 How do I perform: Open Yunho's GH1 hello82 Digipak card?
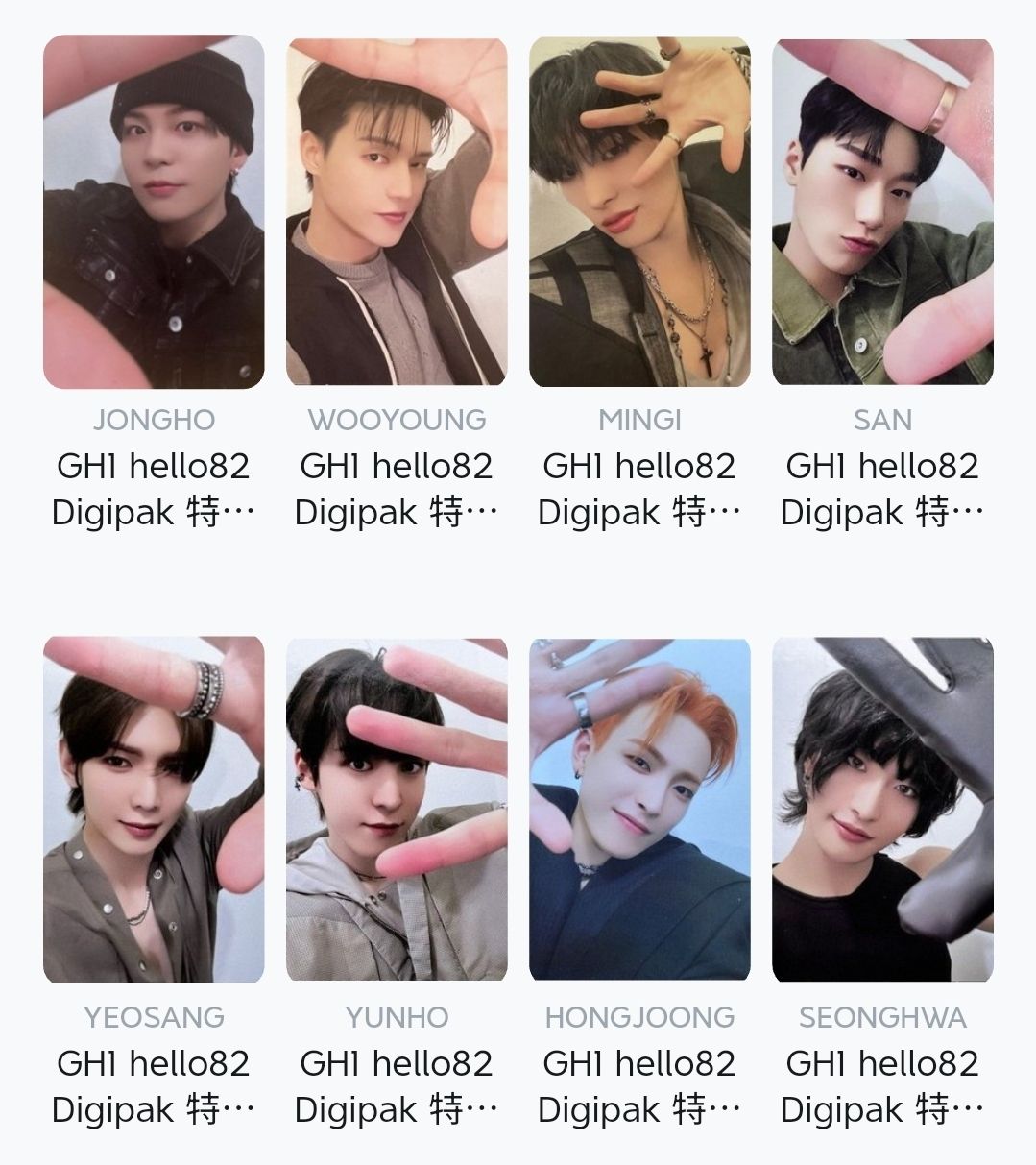coord(397,810)
